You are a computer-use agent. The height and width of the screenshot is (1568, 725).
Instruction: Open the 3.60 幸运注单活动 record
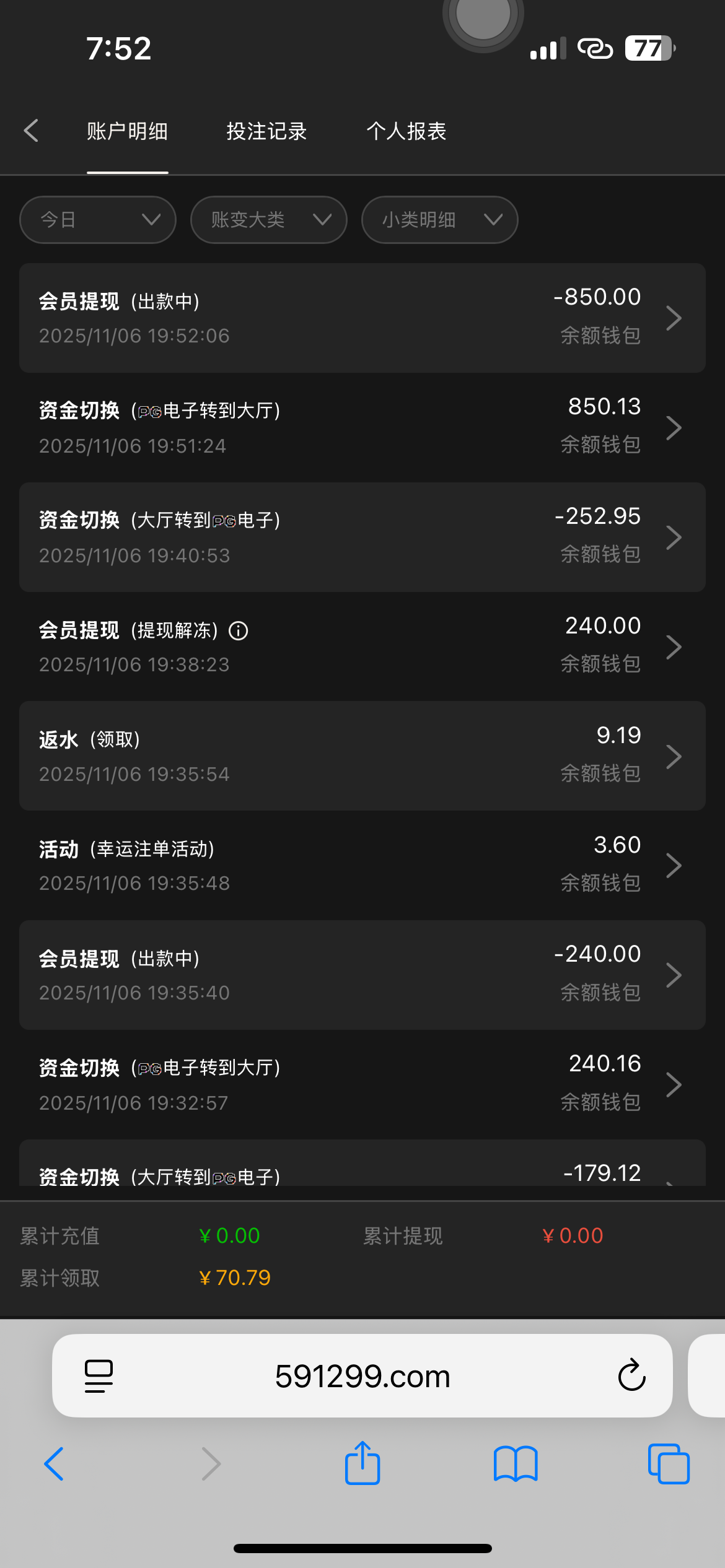pos(362,865)
